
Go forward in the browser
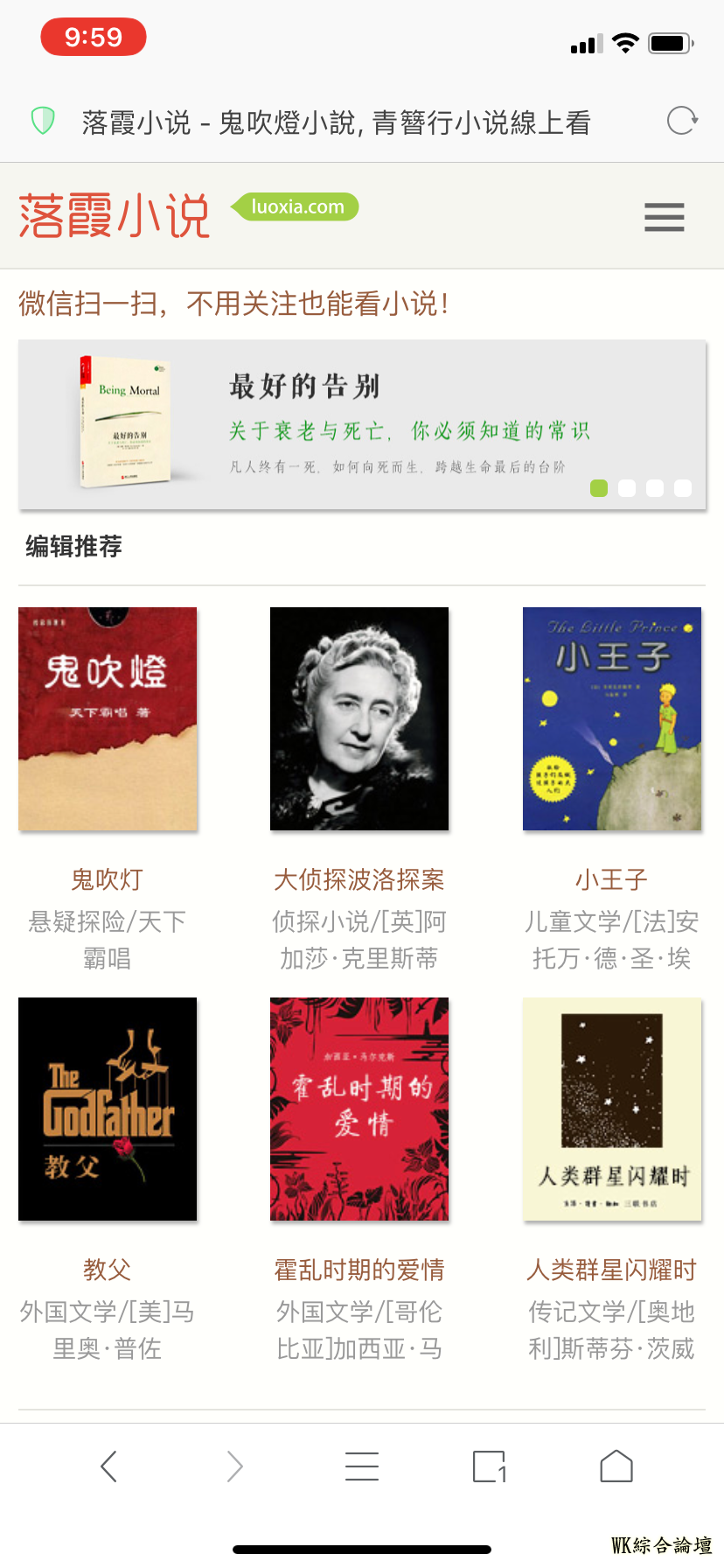click(234, 1466)
